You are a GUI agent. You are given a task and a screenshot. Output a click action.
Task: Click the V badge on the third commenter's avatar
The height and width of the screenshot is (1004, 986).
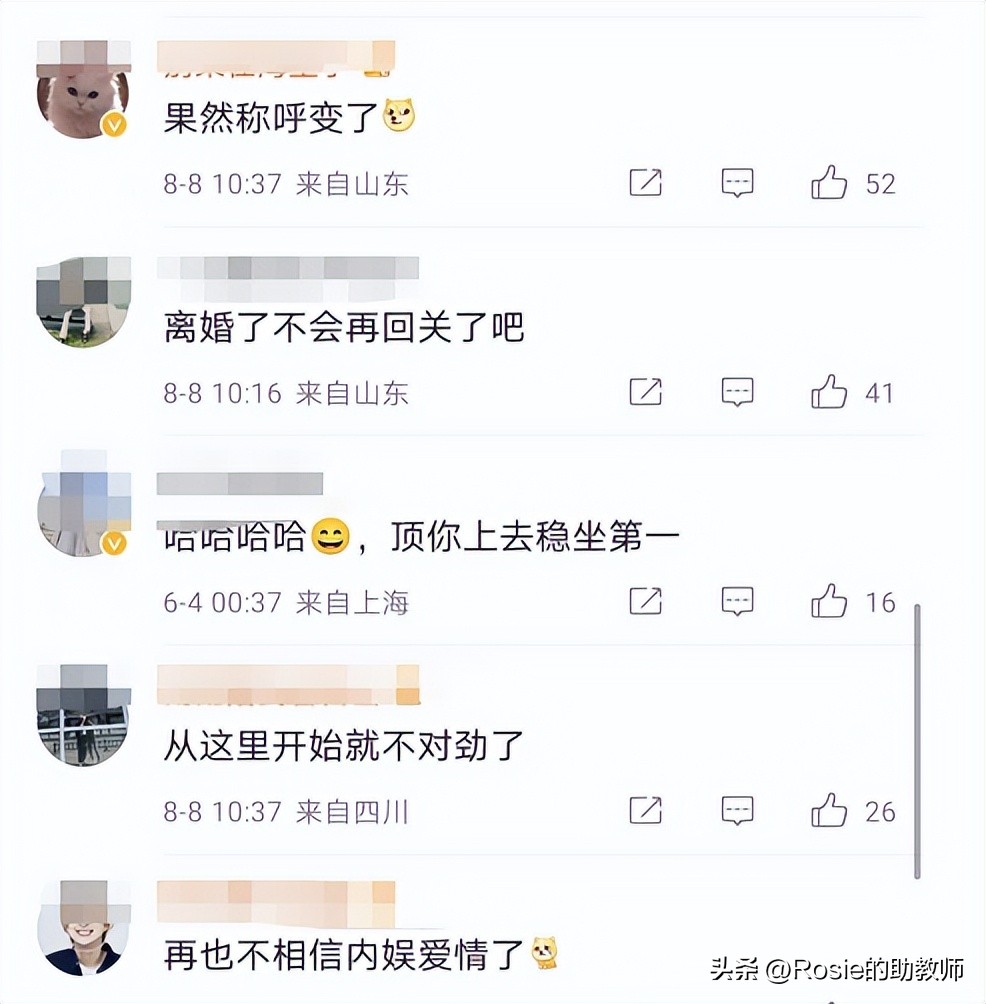tap(115, 545)
